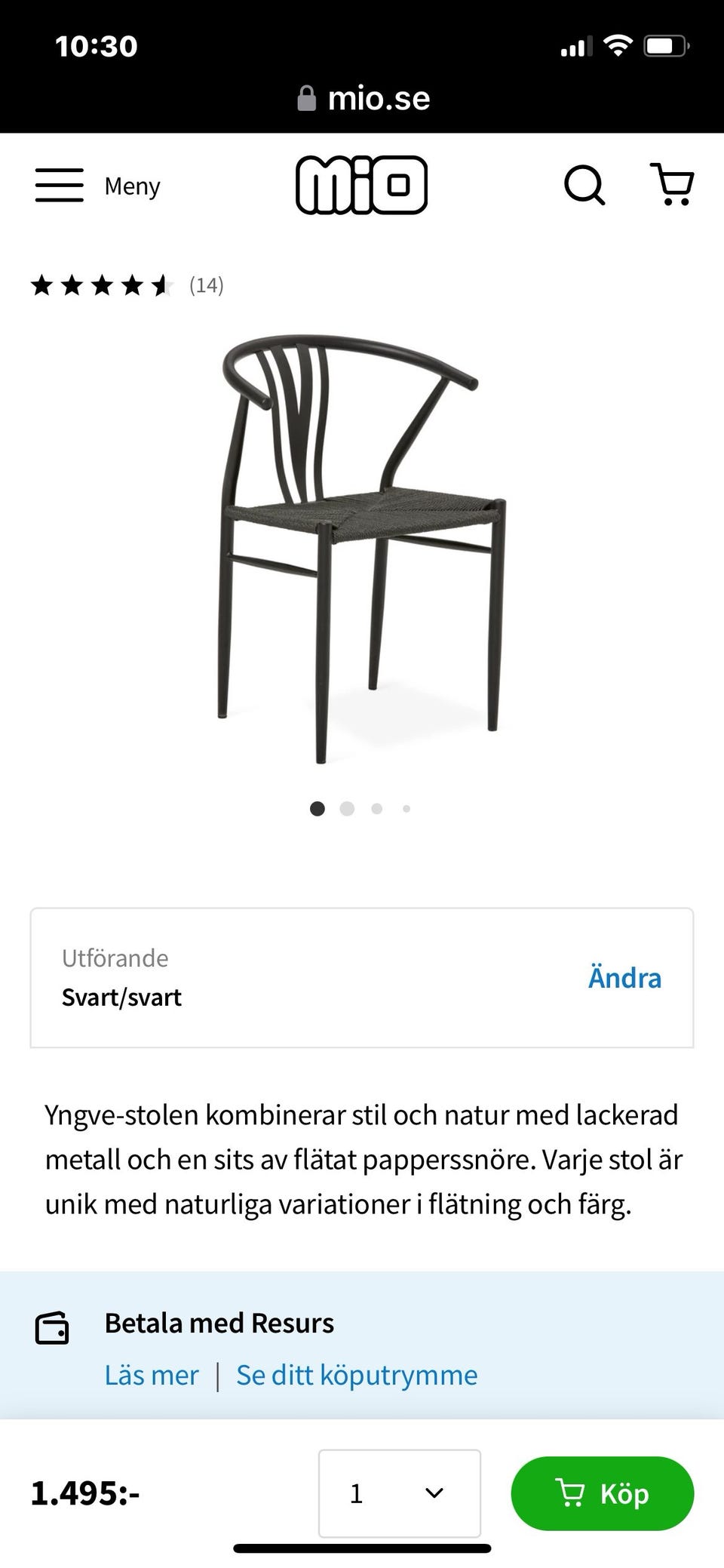Click the cart icon inside the Köp button
The width and height of the screenshot is (724, 1568).
point(570,1493)
